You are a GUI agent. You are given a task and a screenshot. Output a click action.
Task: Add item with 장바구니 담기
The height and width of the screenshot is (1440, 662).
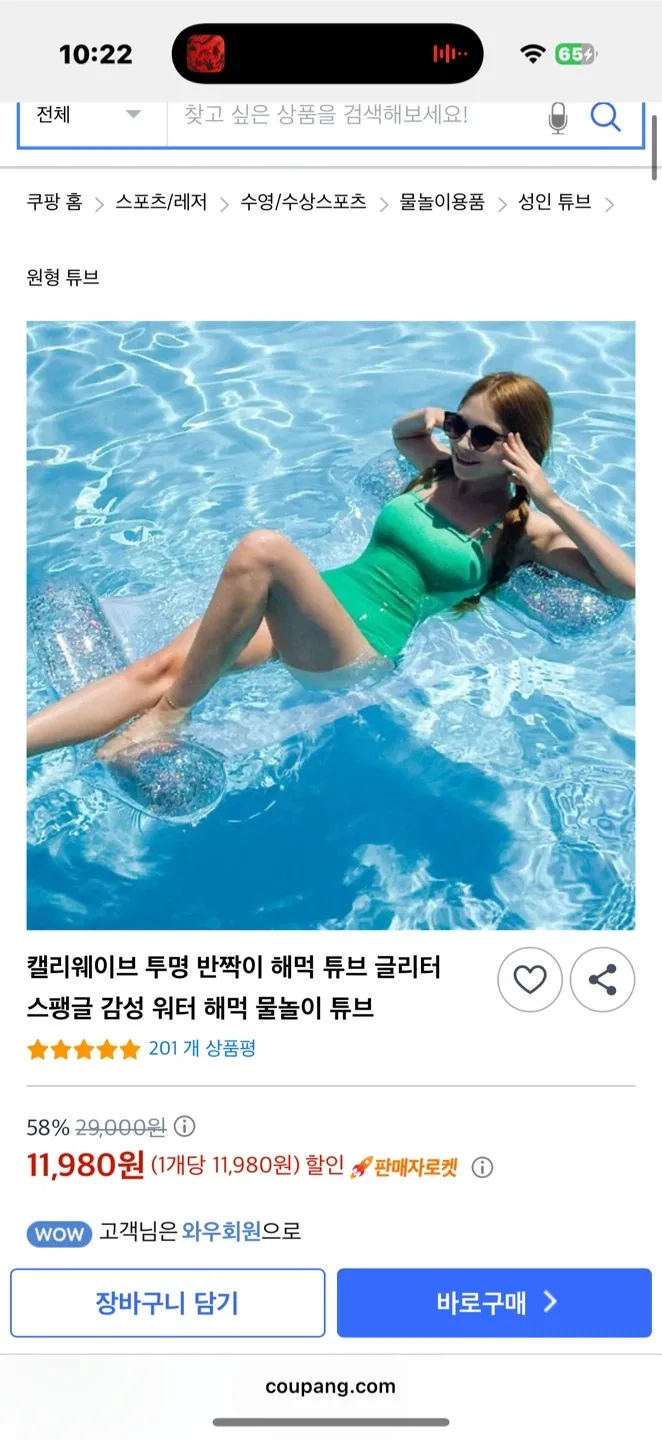[168, 1303]
